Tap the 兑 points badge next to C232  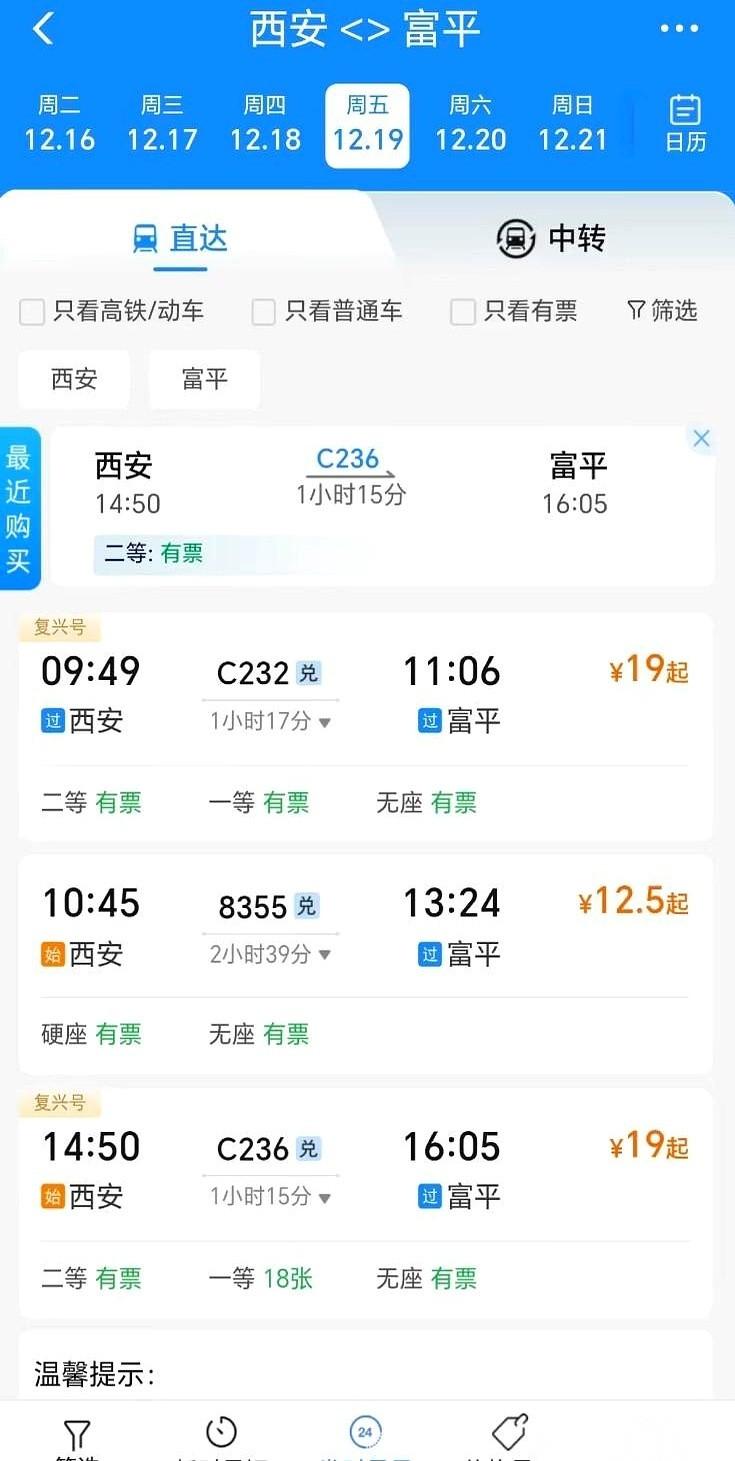[x=306, y=672]
